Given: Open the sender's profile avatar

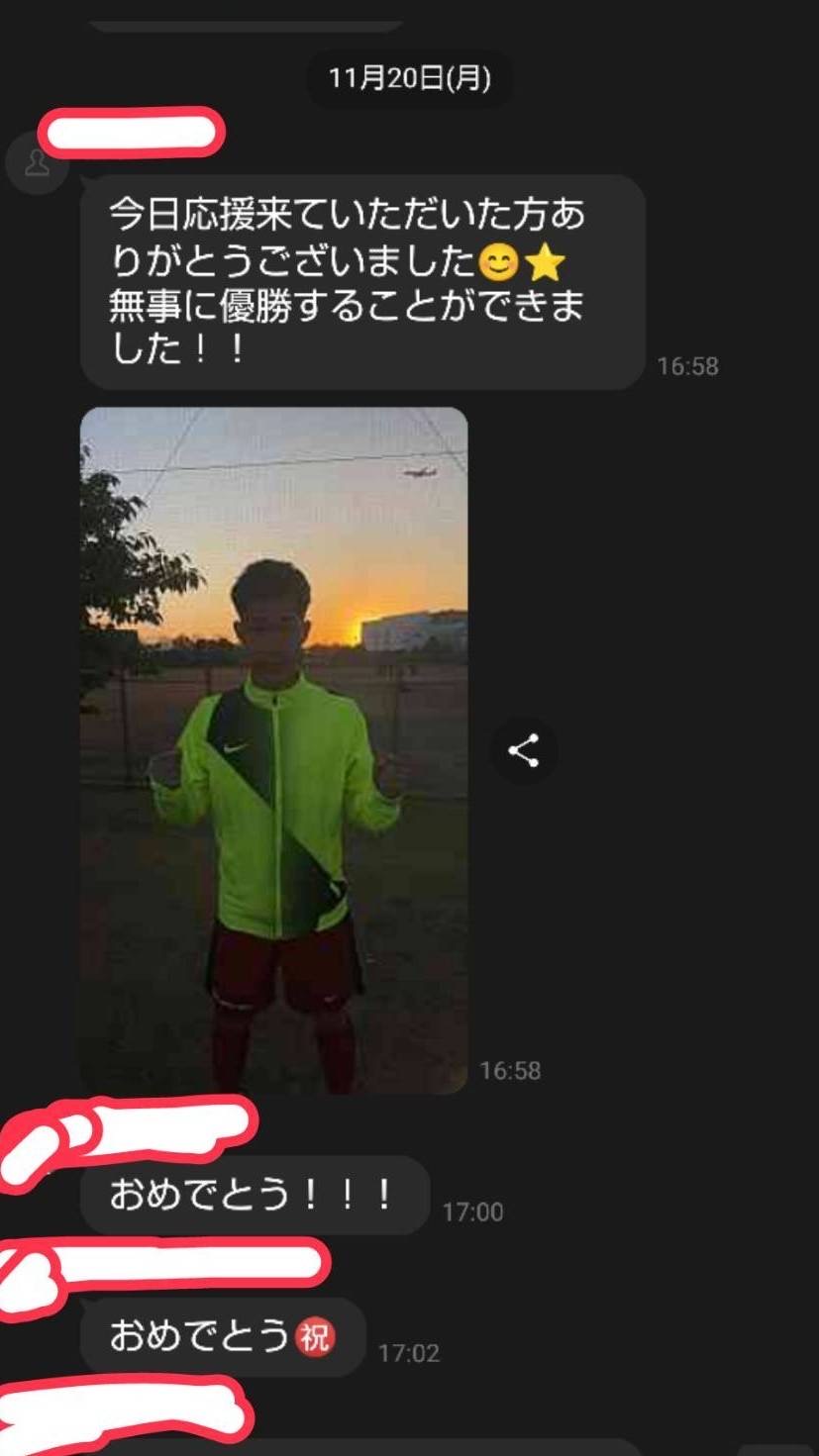Looking at the screenshot, I should click(x=37, y=163).
